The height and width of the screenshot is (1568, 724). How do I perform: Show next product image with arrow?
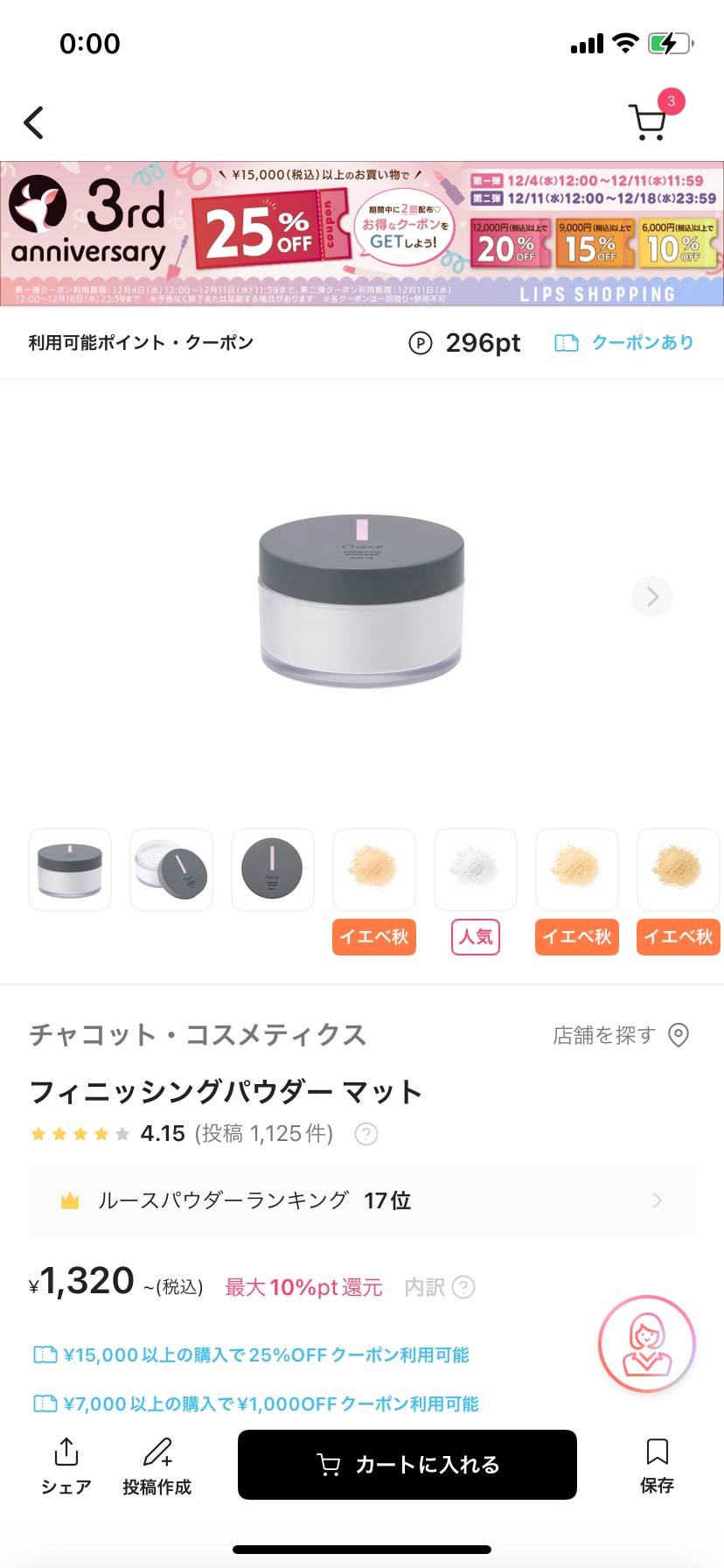[652, 597]
